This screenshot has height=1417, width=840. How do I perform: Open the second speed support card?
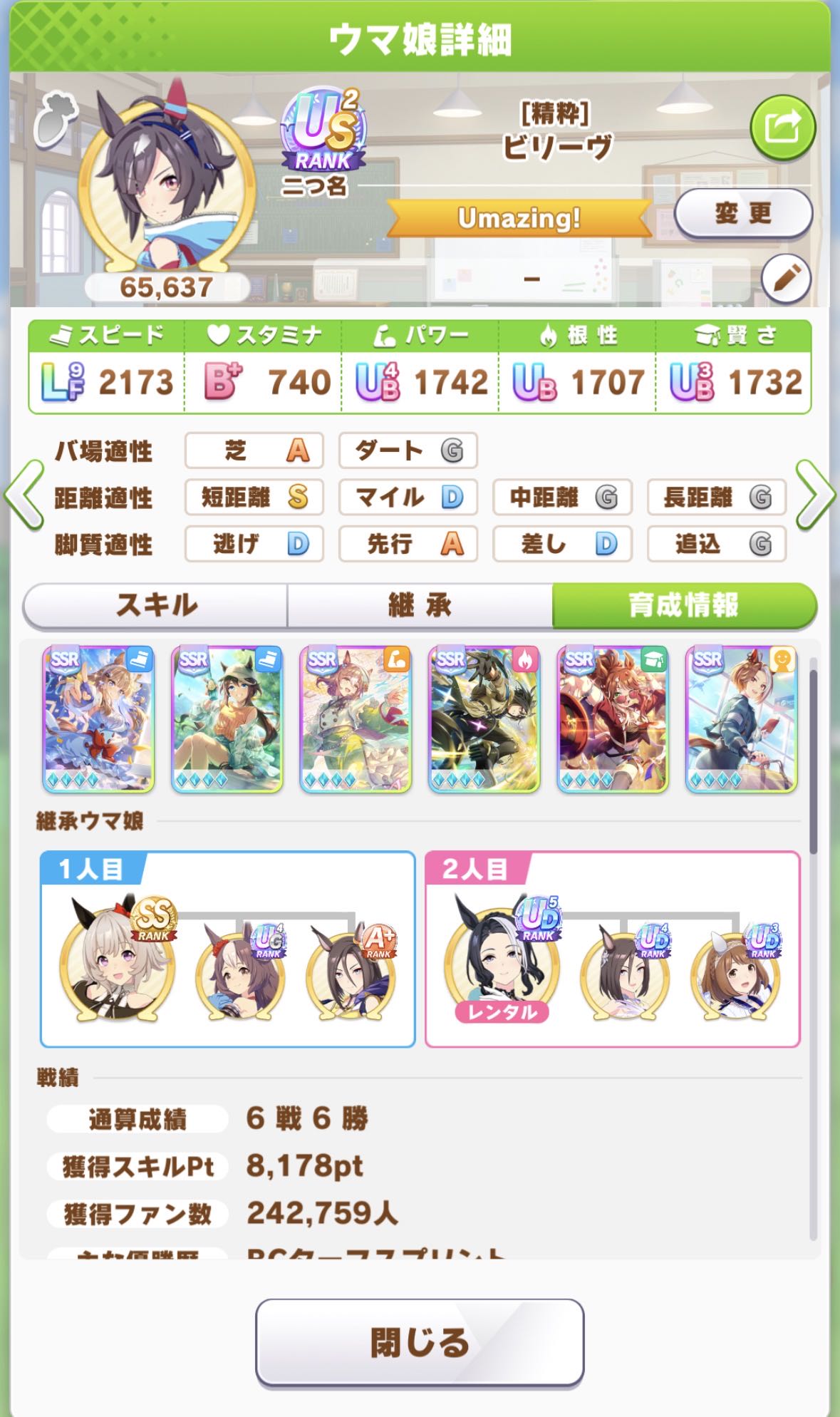[227, 718]
